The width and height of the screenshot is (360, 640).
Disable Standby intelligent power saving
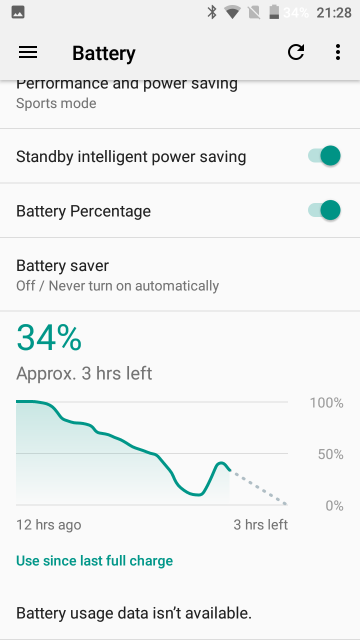coord(324,156)
